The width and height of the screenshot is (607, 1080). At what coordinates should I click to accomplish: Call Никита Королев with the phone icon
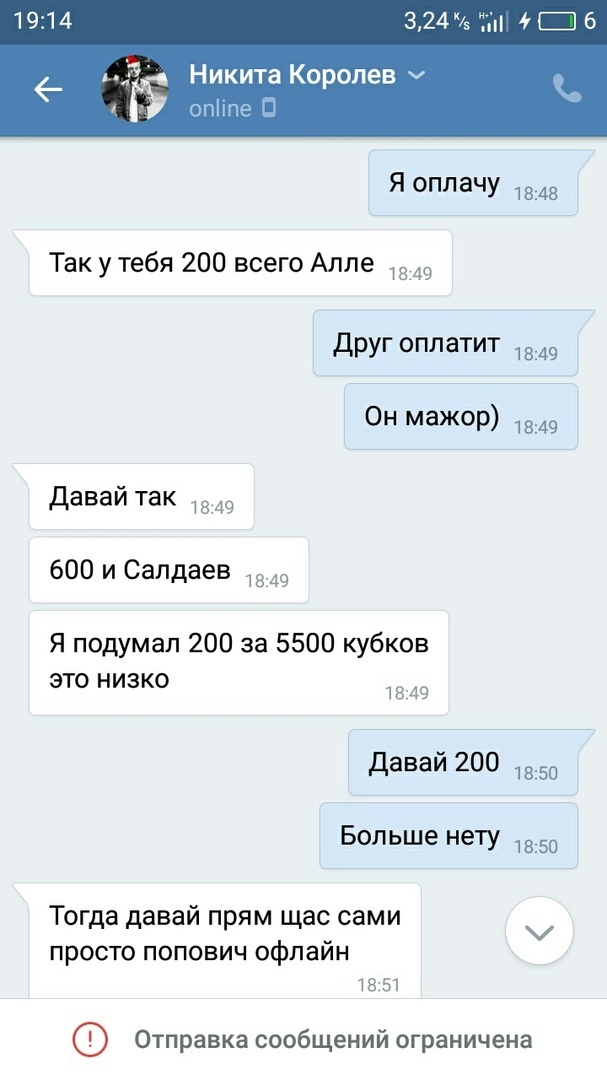tap(567, 89)
